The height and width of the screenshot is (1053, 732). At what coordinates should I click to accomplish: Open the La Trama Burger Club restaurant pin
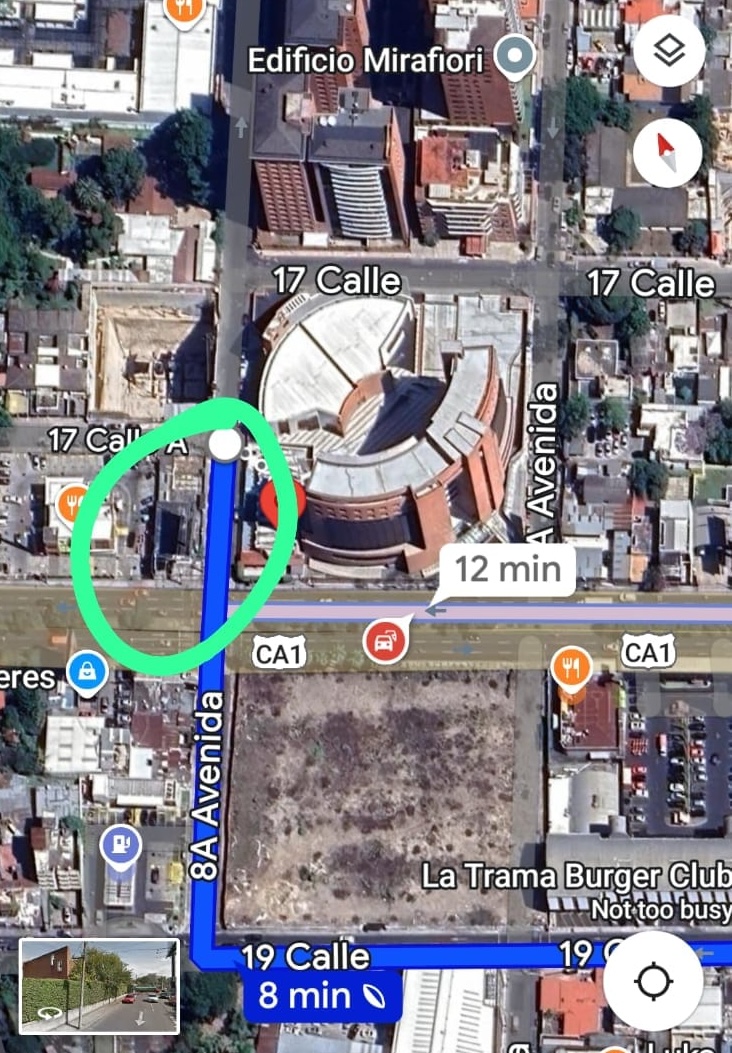[x=571, y=668]
